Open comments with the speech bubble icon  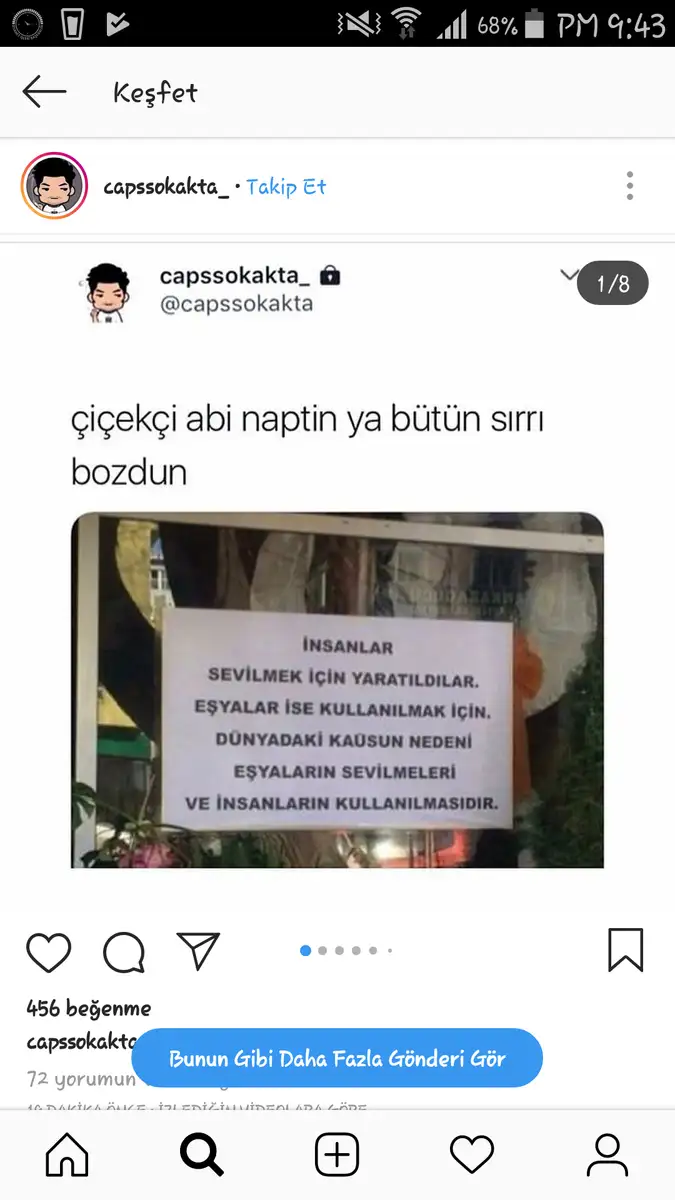tap(124, 952)
